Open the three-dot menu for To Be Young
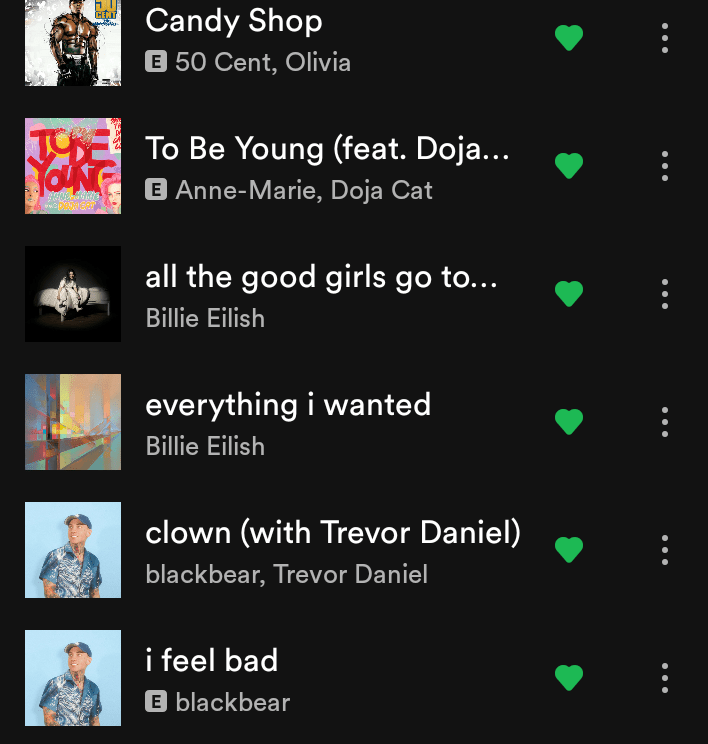 coord(665,165)
